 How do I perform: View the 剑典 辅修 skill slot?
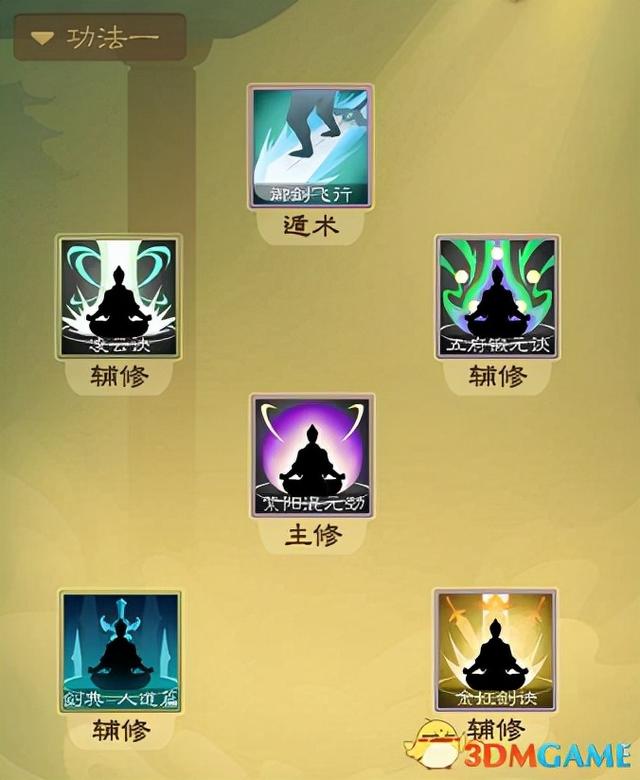120,651
